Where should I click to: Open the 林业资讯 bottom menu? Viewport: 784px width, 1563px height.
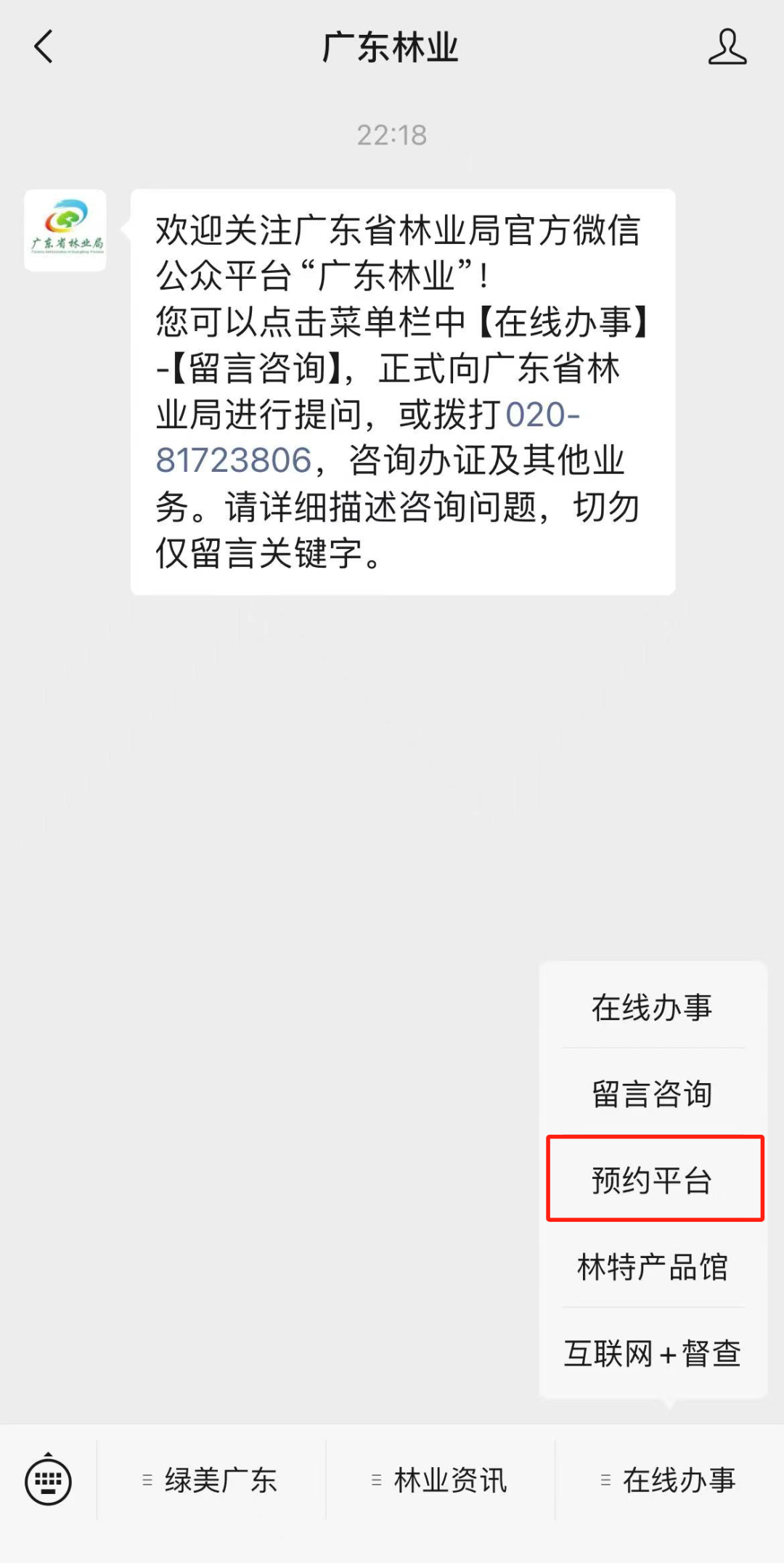450,1480
